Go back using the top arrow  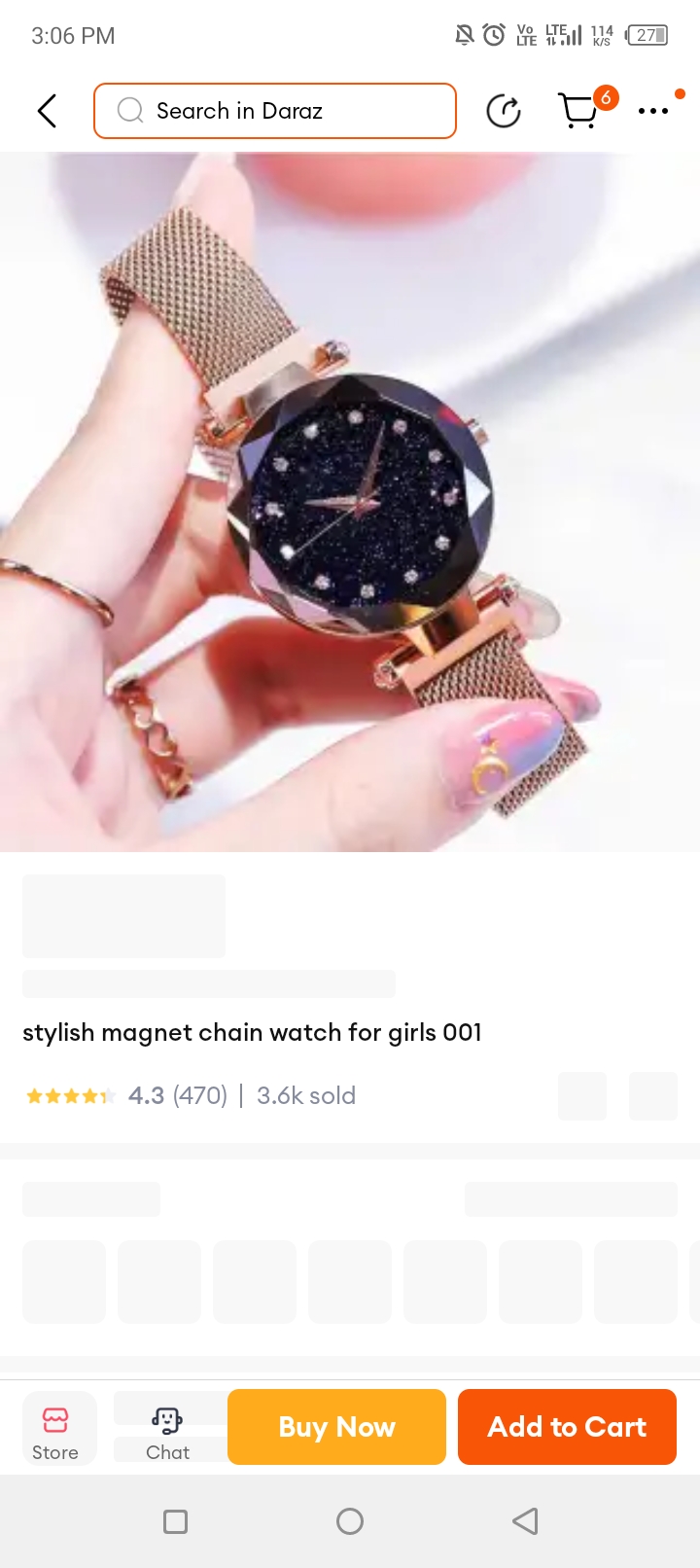[x=47, y=111]
